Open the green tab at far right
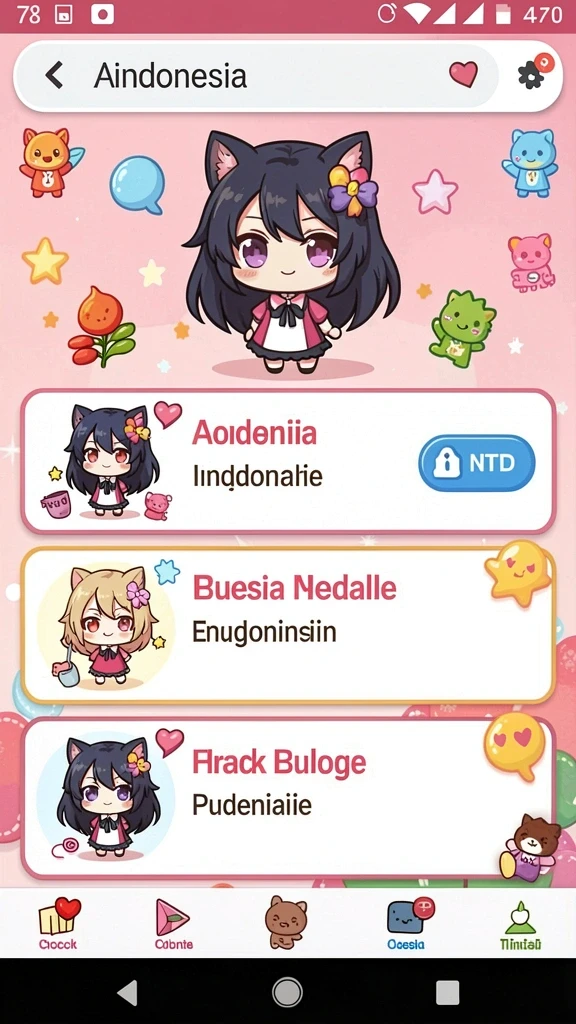Image resolution: width=576 pixels, height=1024 pixels. point(520,925)
